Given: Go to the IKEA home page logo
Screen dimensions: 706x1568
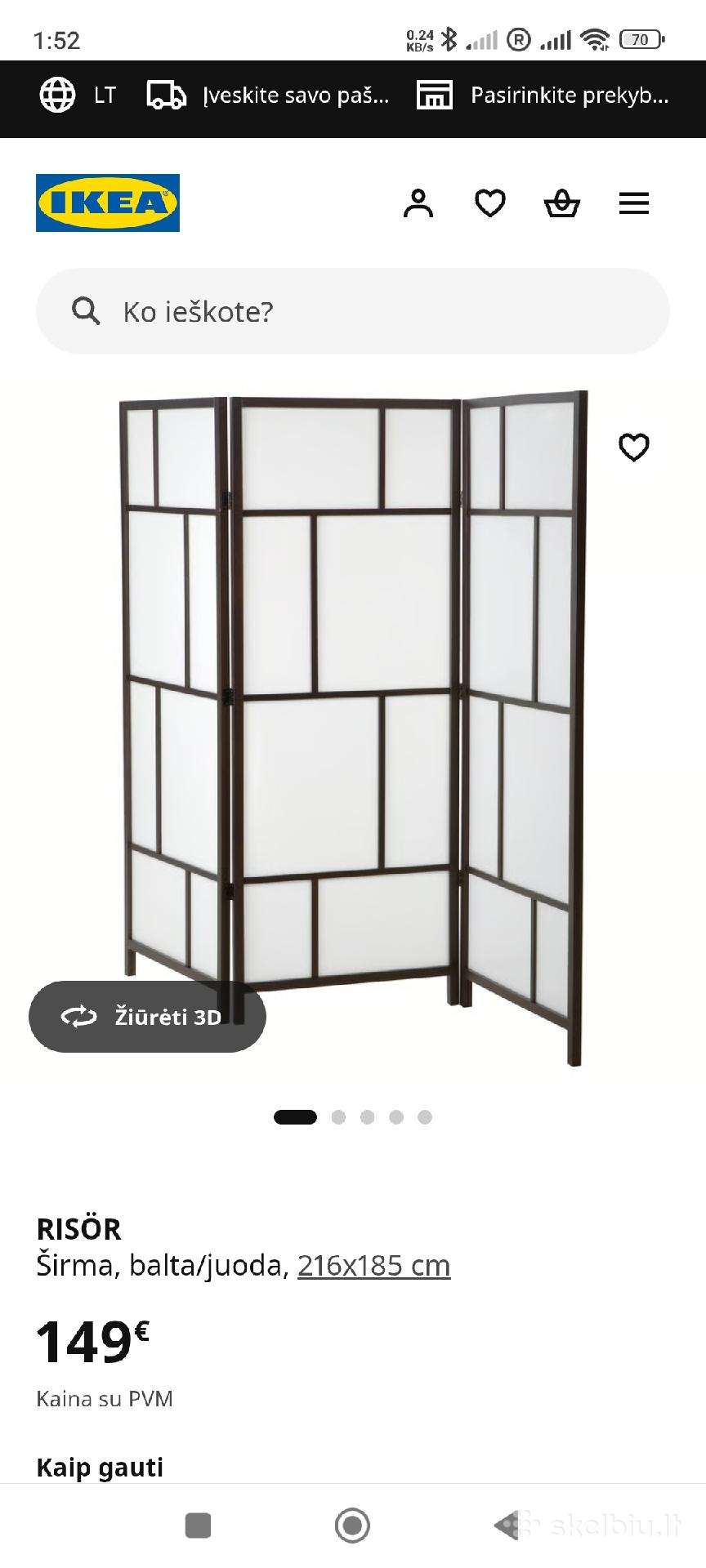Looking at the screenshot, I should point(108,203).
